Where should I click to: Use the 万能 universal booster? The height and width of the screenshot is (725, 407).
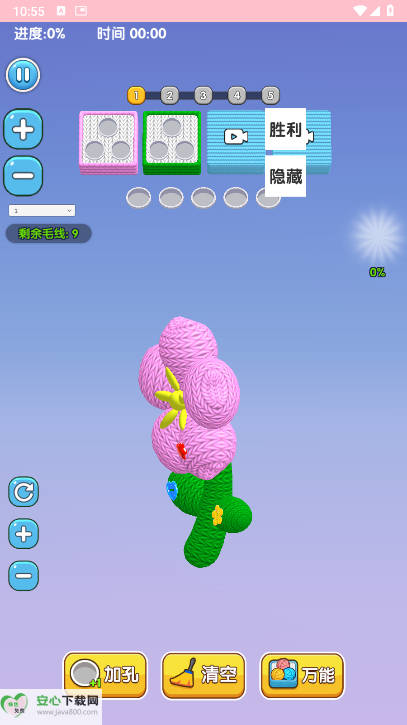click(302, 676)
